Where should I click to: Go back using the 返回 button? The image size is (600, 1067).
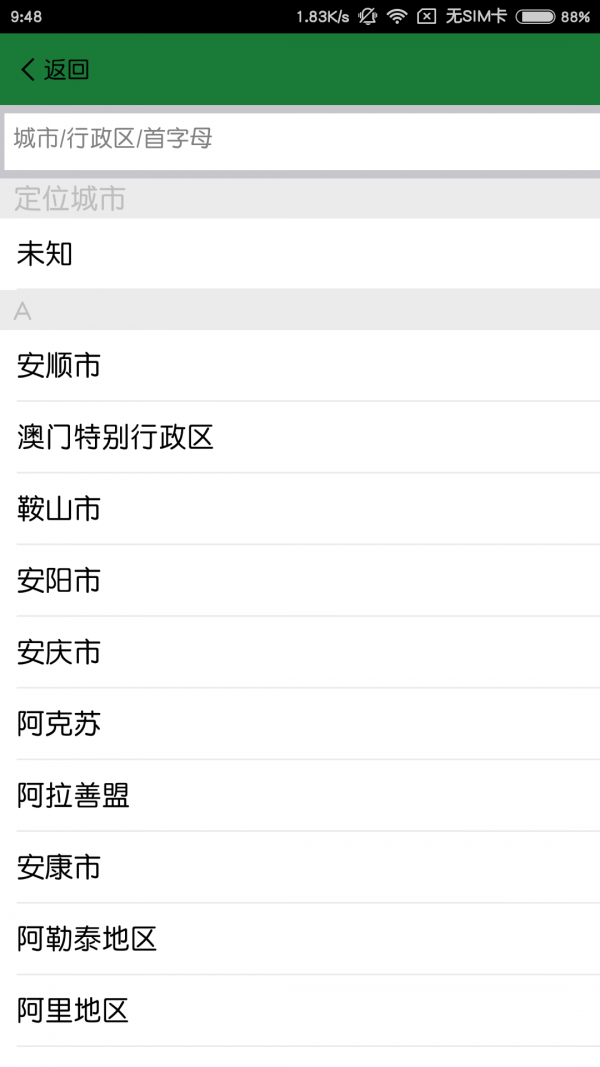55,70
